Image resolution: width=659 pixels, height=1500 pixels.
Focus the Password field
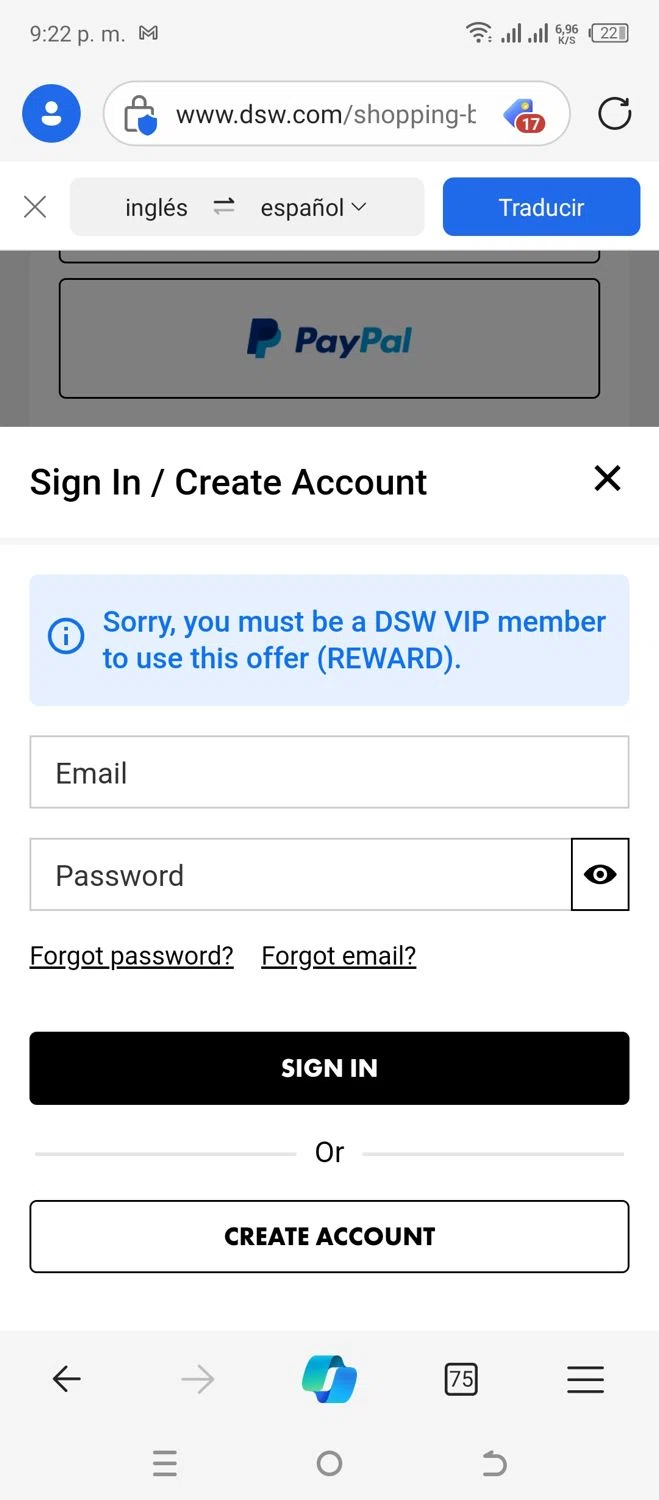click(x=300, y=875)
